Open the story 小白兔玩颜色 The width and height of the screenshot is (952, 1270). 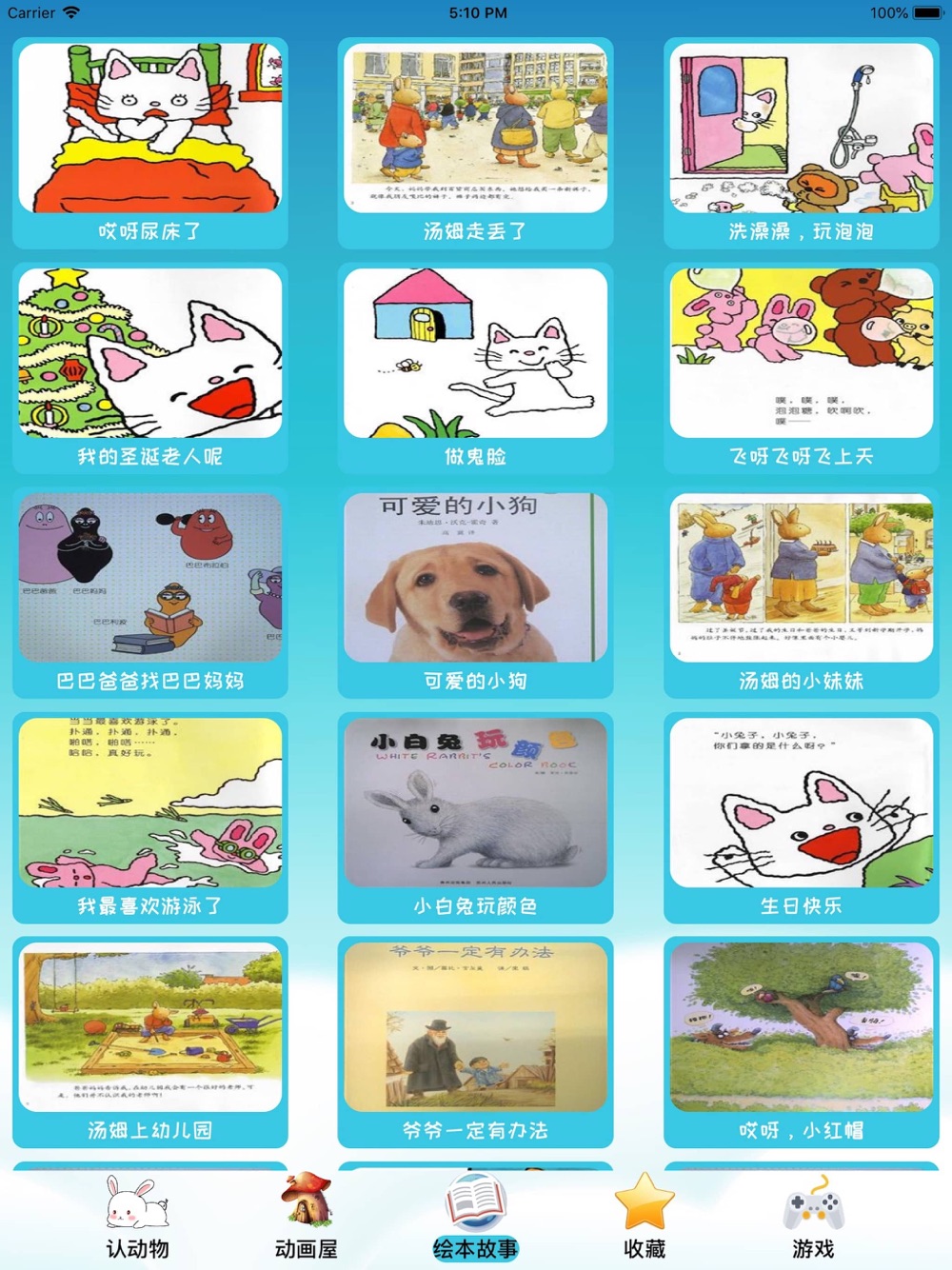tap(475, 817)
